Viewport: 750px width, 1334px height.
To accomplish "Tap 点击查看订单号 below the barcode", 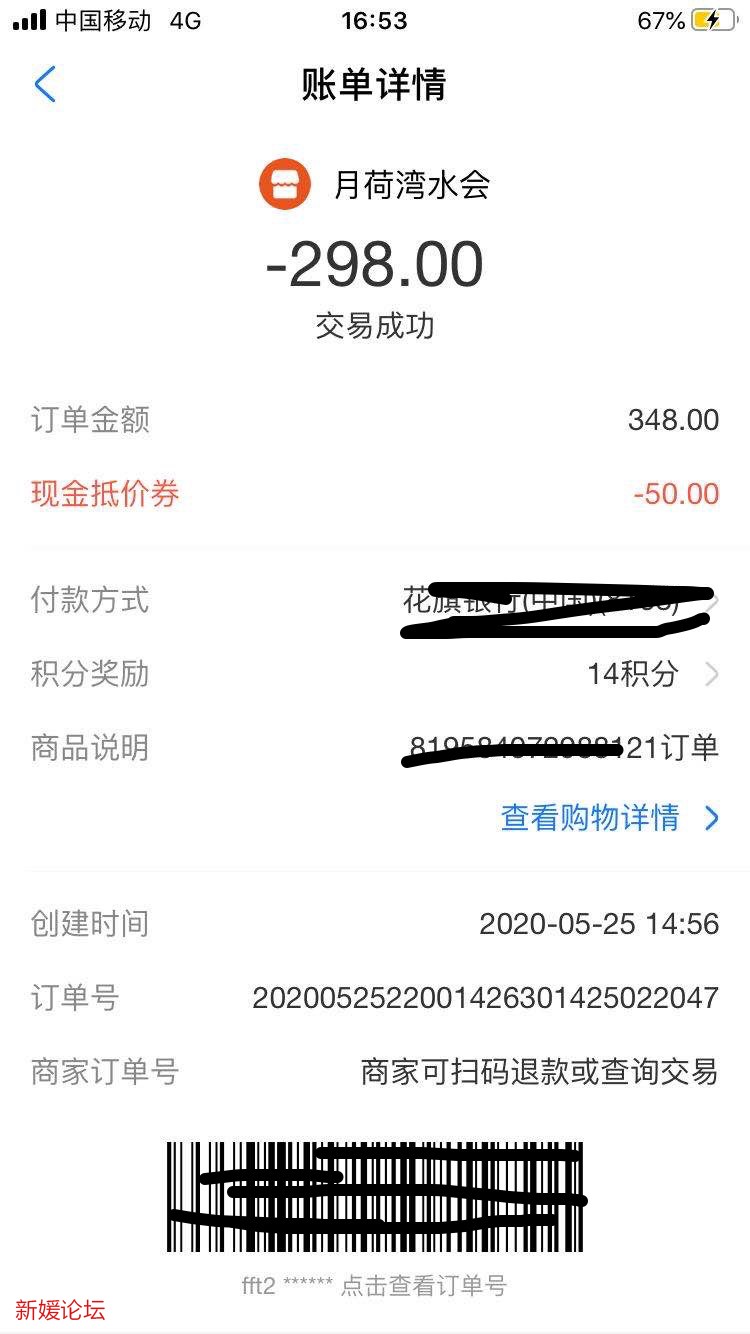I will (x=423, y=1286).
